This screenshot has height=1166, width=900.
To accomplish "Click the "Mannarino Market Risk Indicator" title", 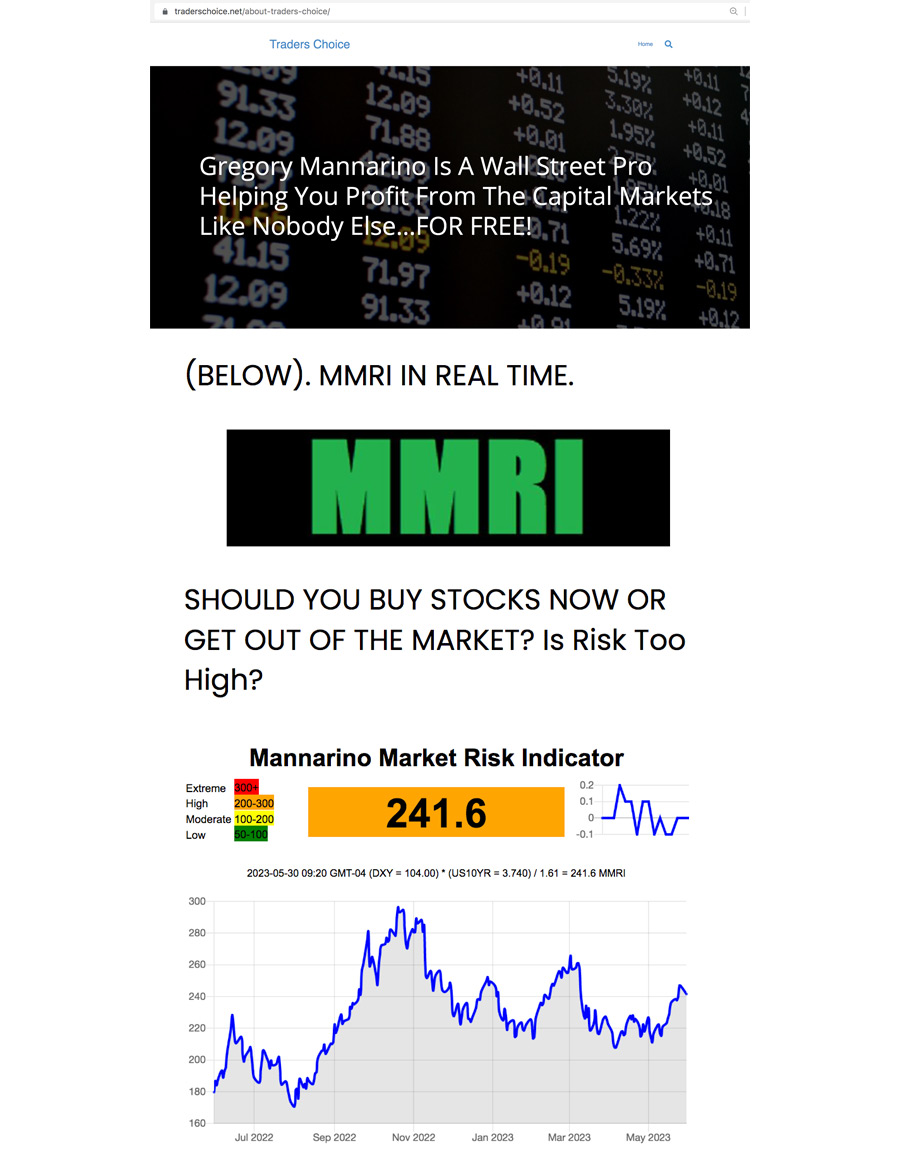I will 437,758.
